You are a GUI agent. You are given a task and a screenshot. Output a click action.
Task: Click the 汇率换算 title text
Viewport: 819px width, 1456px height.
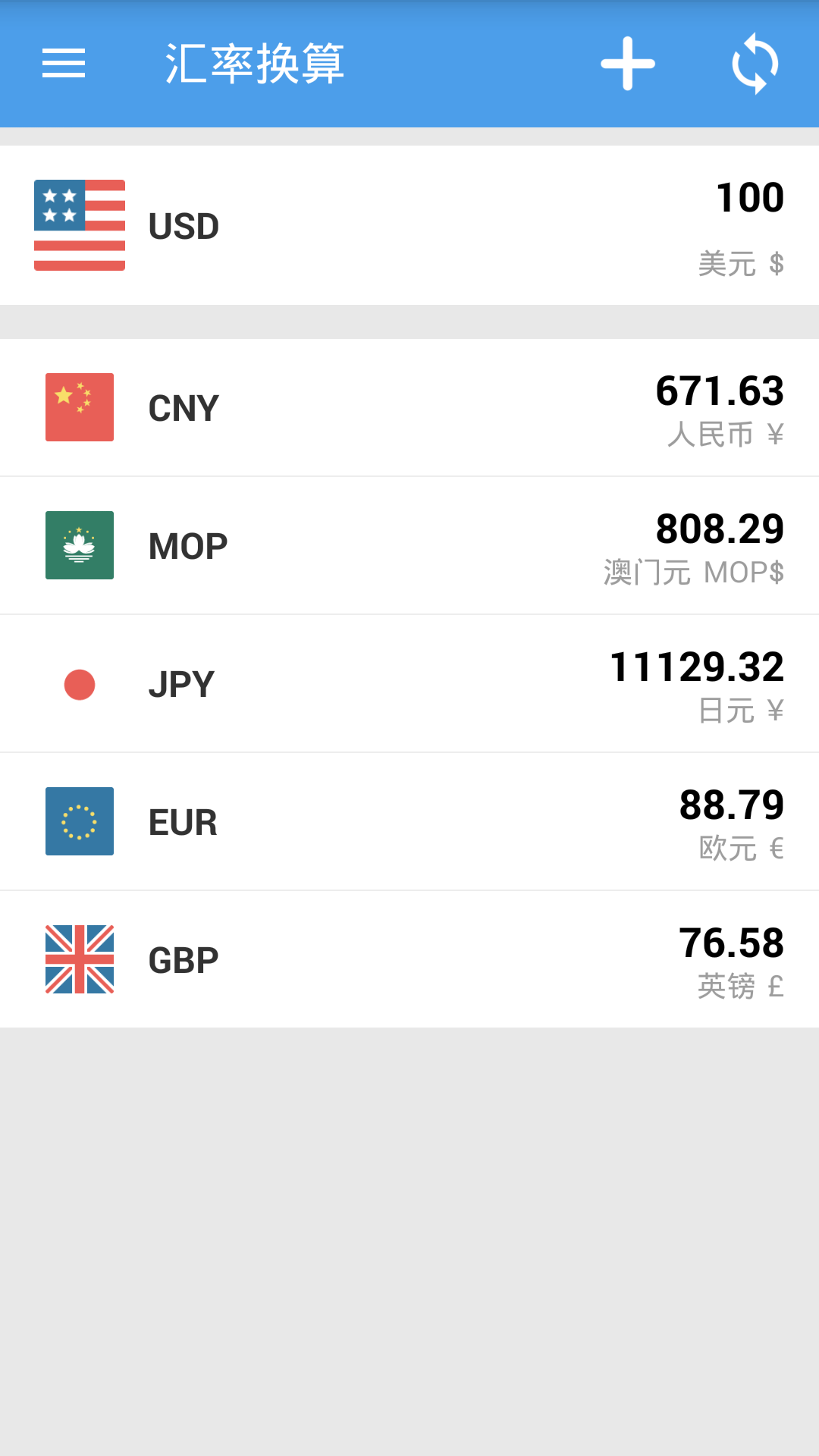tap(255, 64)
